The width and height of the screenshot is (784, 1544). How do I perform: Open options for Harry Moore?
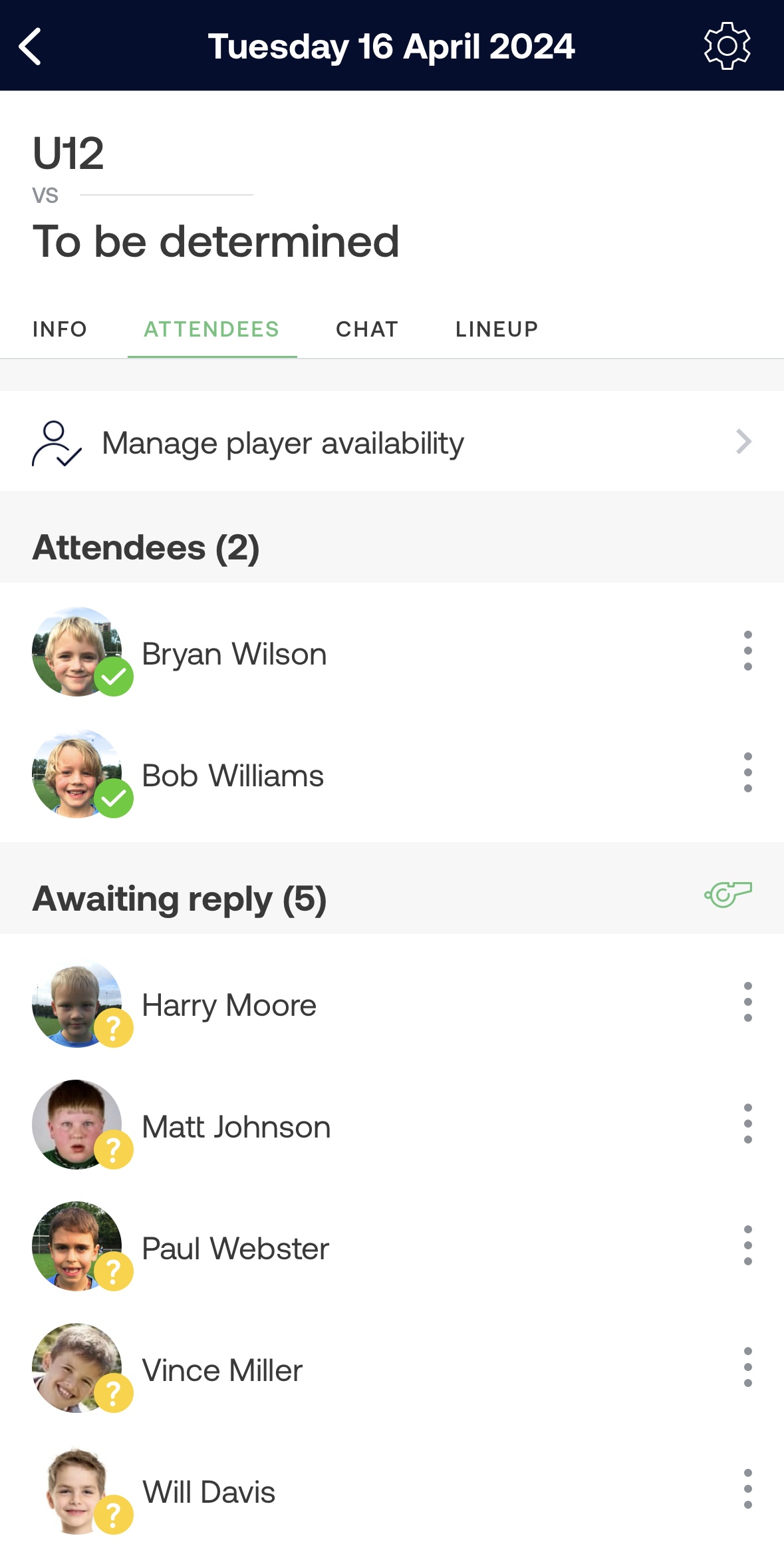[747, 1003]
